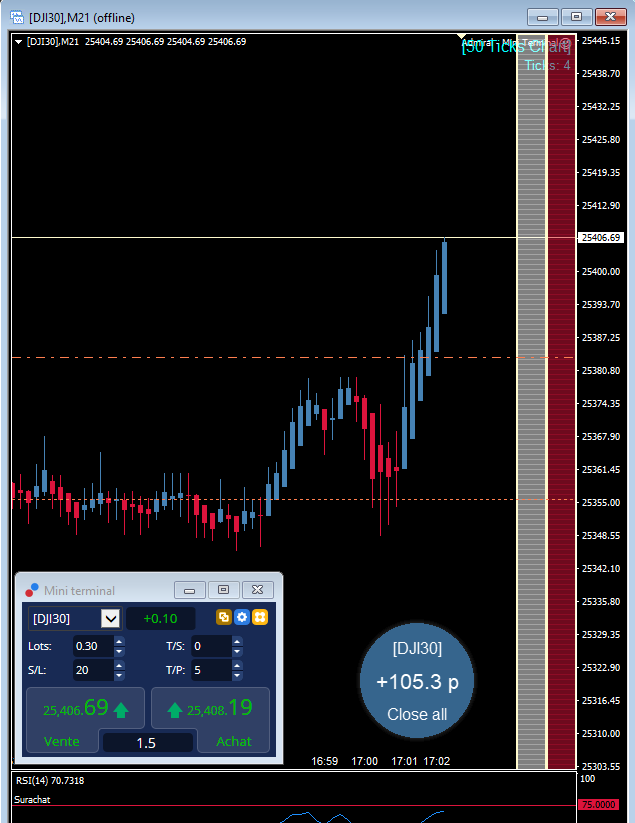This screenshot has height=823, width=635.
Task: Close all DJI30 positions
Action: click(417, 714)
